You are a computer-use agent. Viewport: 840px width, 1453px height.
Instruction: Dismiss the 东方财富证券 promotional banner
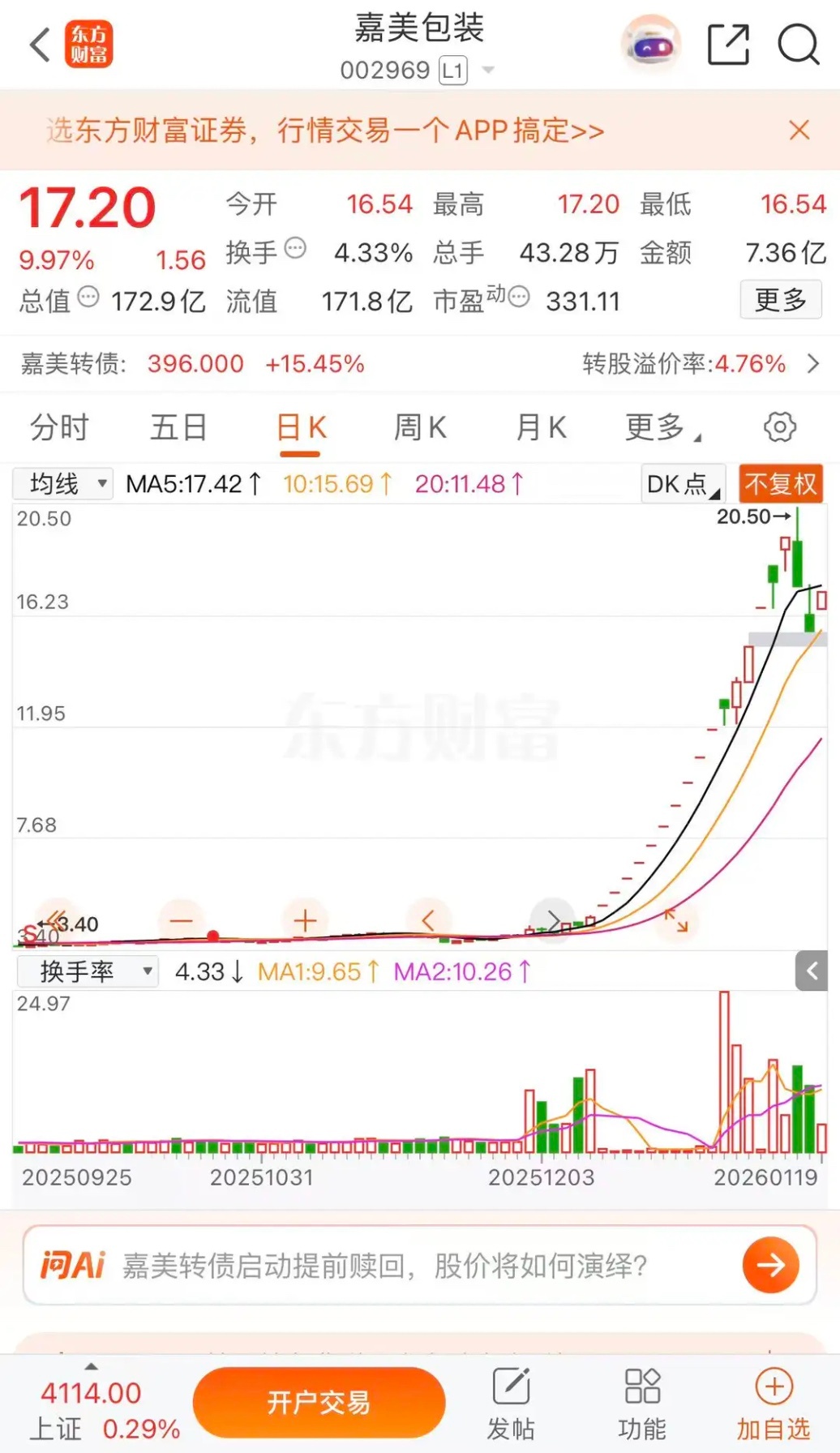[x=799, y=130]
